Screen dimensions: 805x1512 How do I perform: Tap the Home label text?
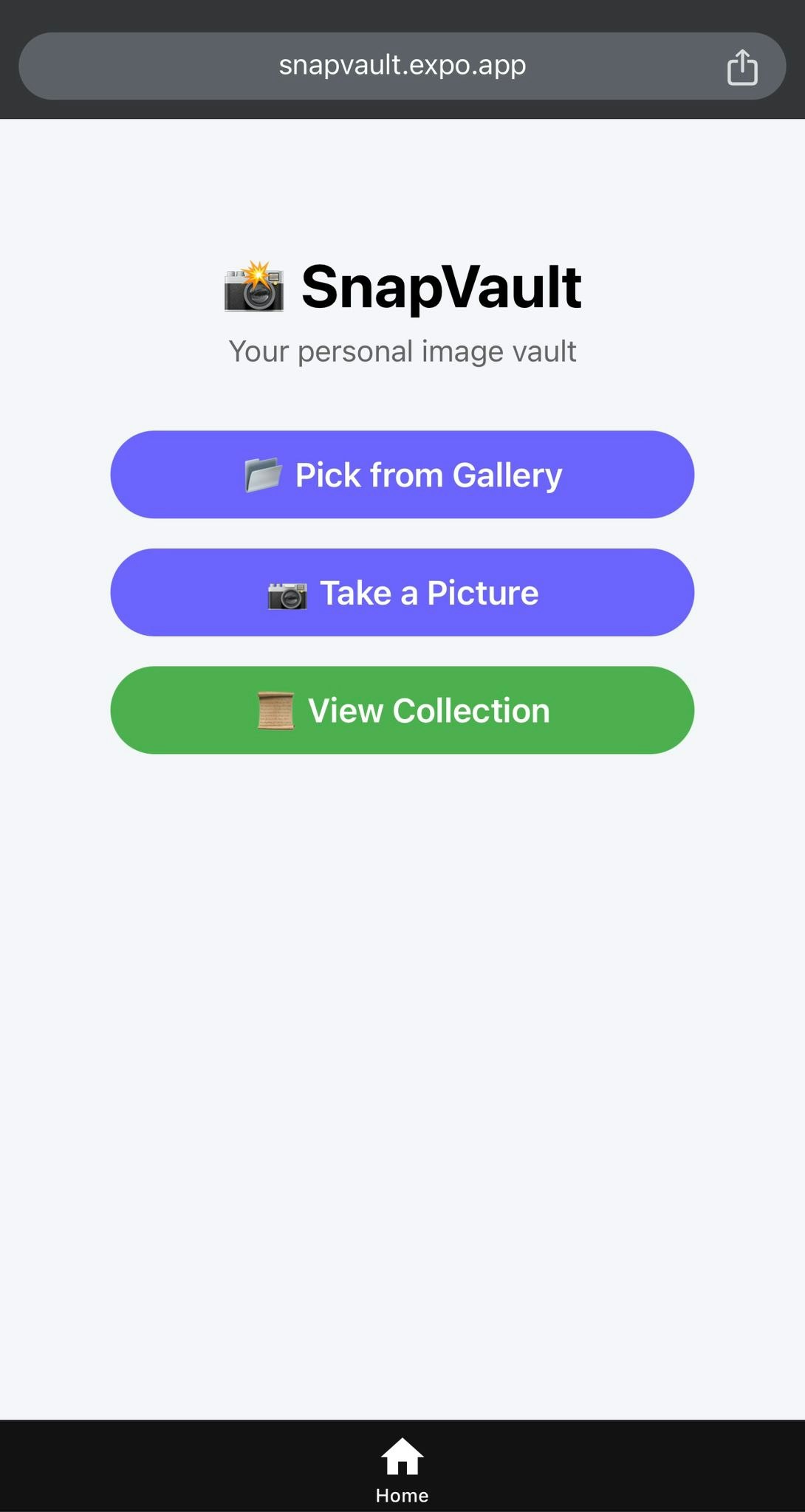[402, 1494]
